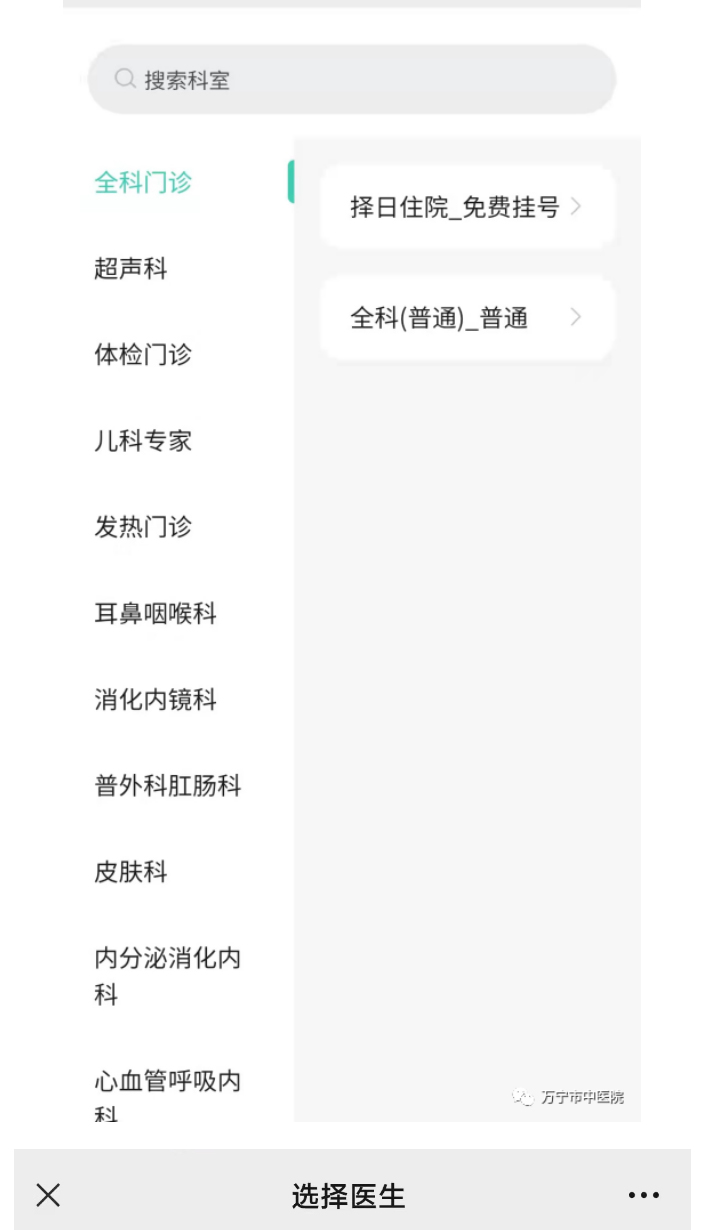Image resolution: width=710 pixels, height=1230 pixels.
Task: Close the 选择医生 page
Action: point(48,1195)
